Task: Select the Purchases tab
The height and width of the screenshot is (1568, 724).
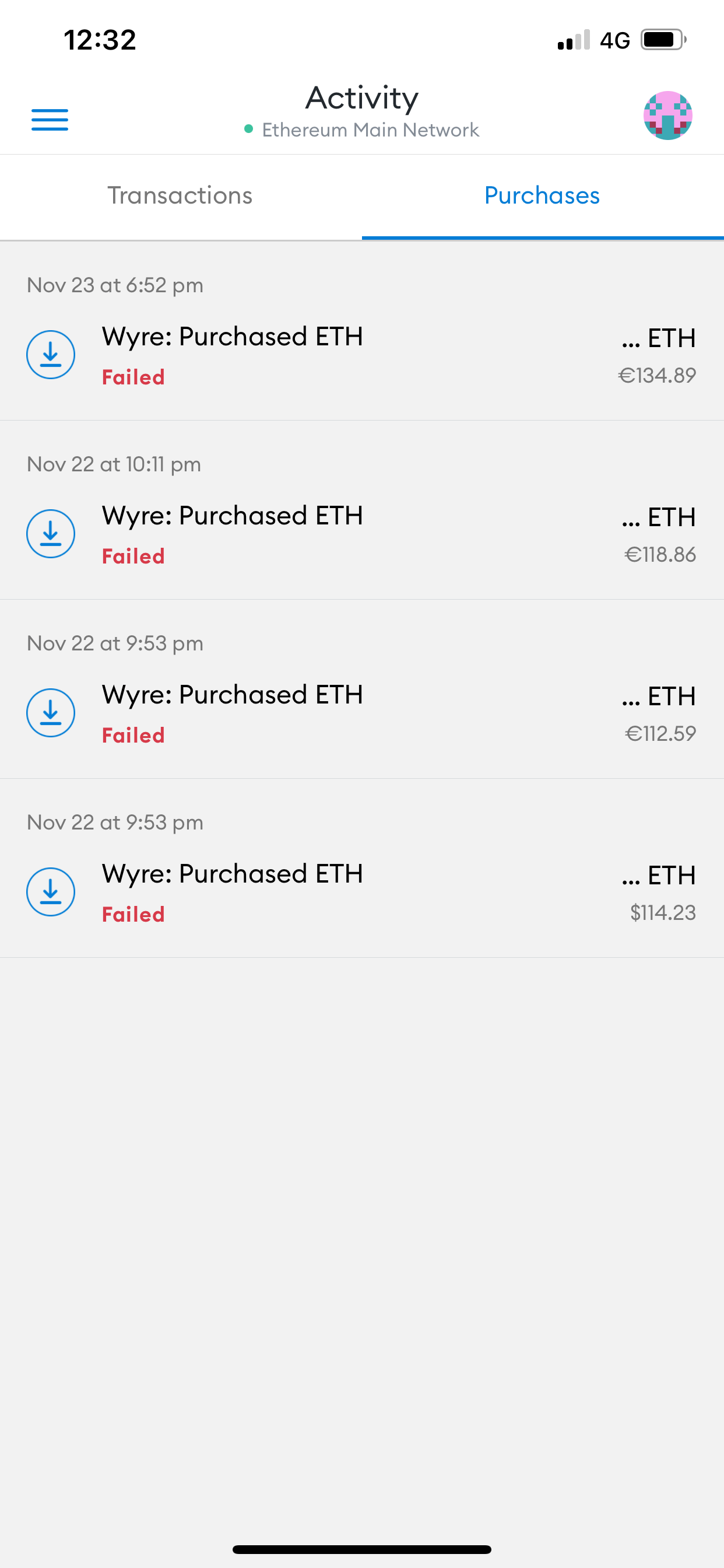Action: pos(542,196)
